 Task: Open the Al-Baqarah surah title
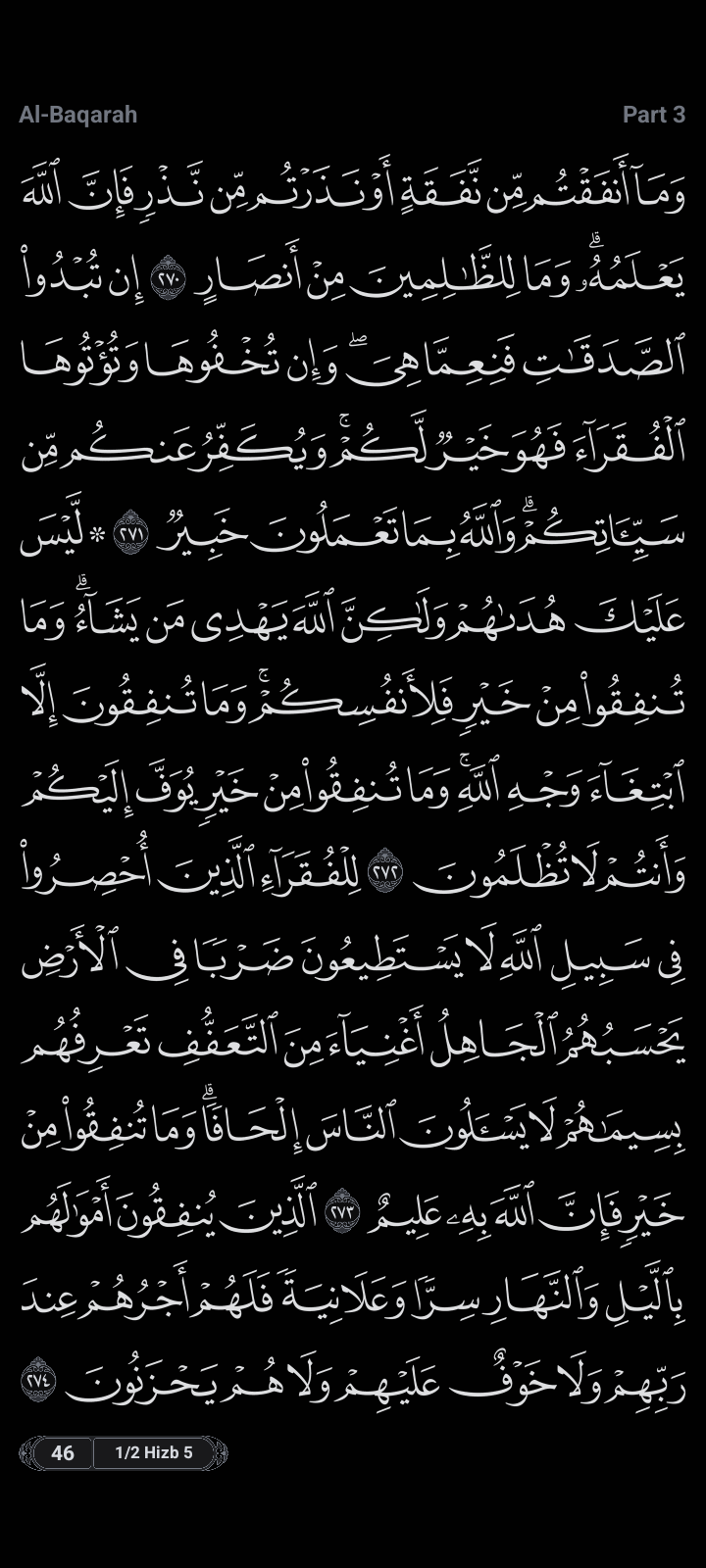78,115
